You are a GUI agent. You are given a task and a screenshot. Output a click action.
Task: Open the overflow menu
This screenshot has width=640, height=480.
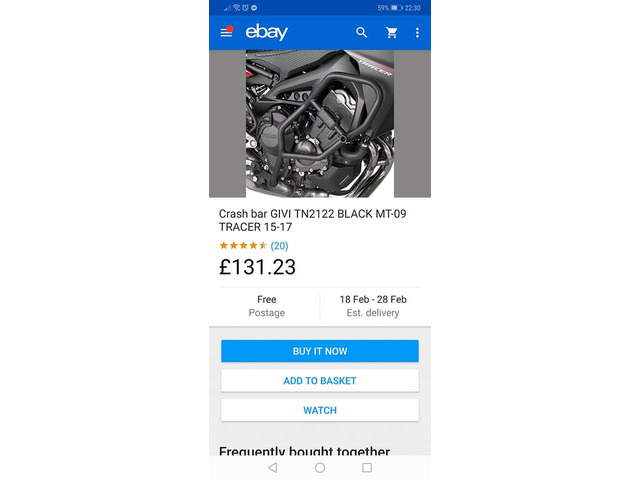(418, 33)
